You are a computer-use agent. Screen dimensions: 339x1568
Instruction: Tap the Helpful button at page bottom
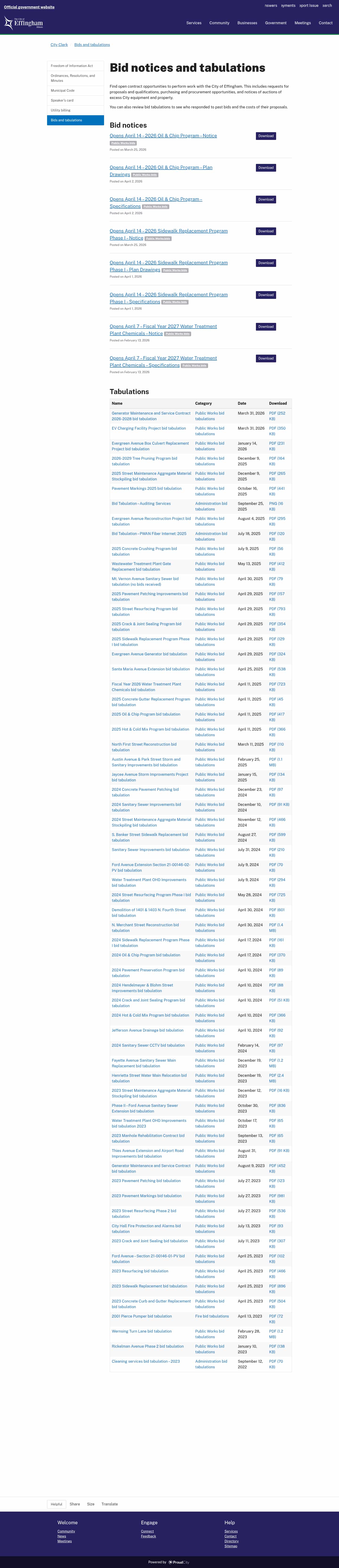[57, 1504]
